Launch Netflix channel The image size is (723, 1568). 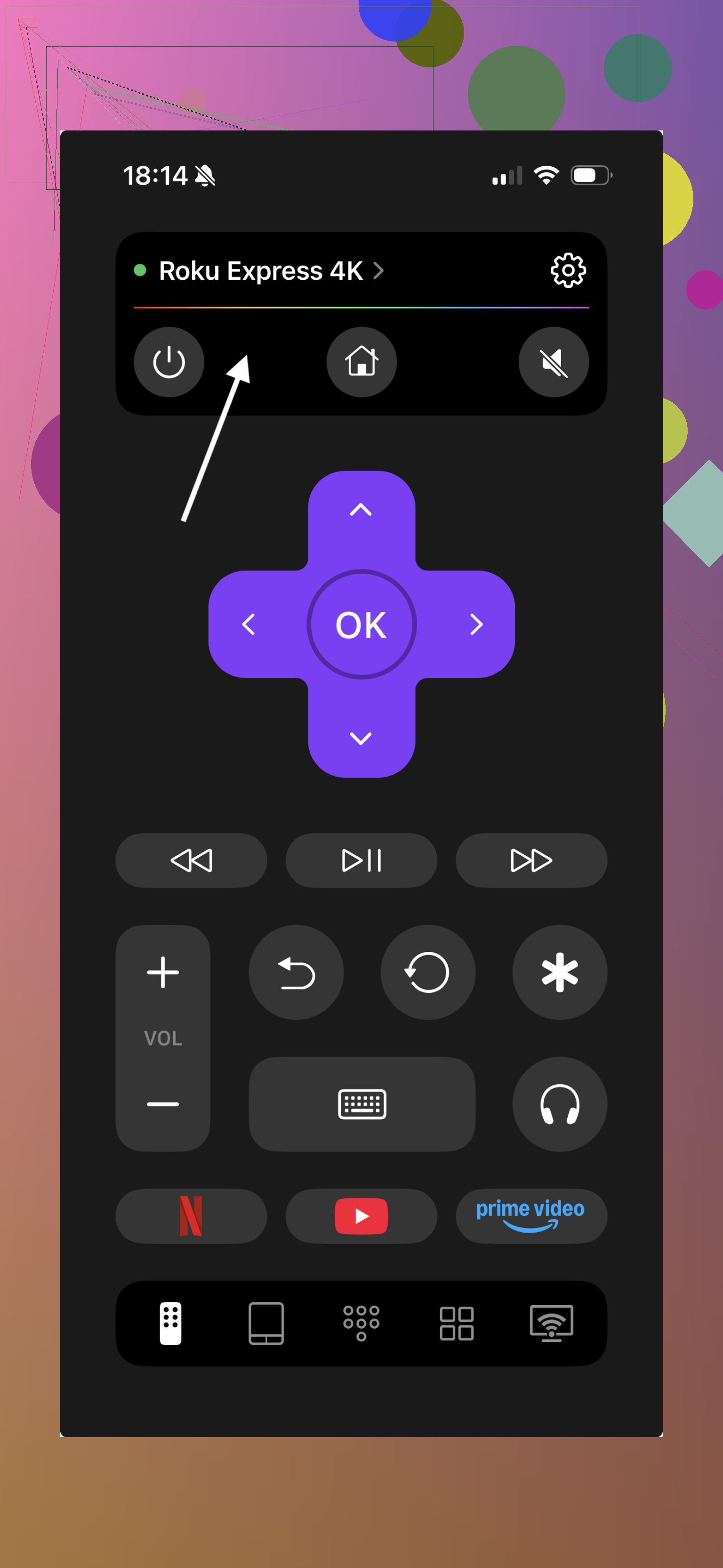[191, 1216]
